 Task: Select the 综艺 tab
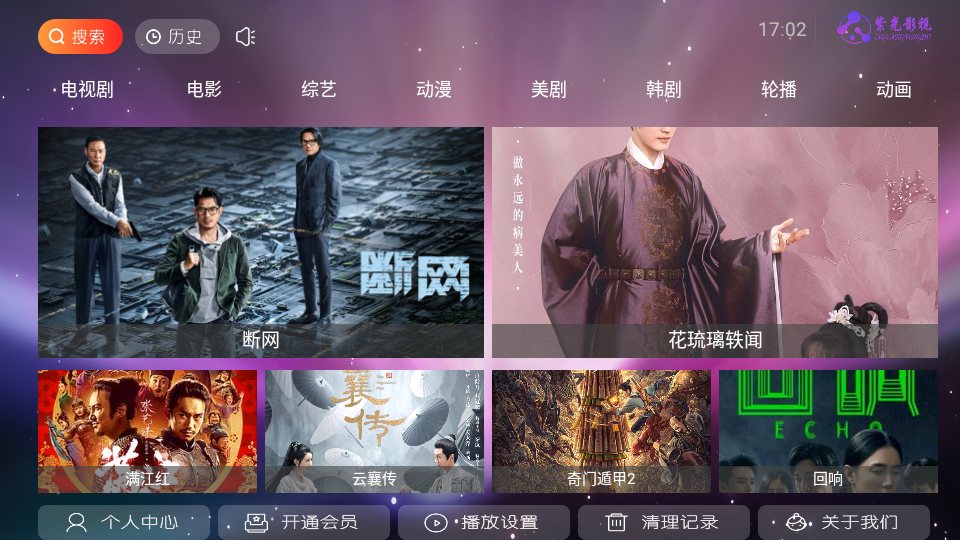click(319, 89)
